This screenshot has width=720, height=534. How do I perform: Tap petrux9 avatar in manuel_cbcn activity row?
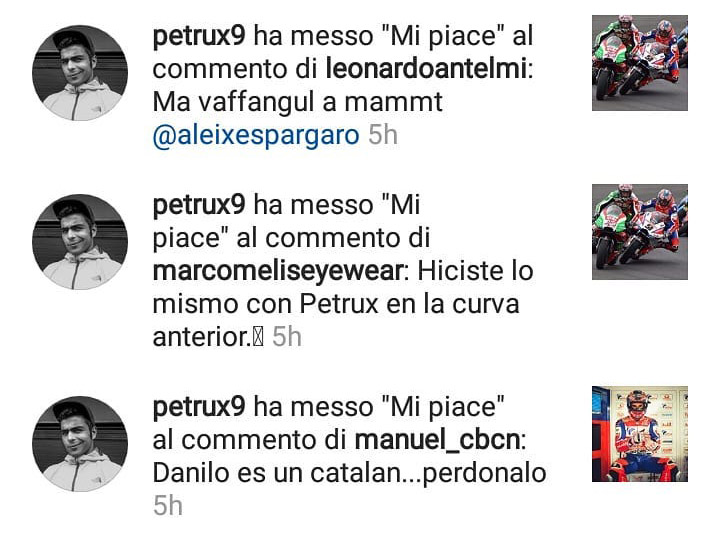click(80, 443)
